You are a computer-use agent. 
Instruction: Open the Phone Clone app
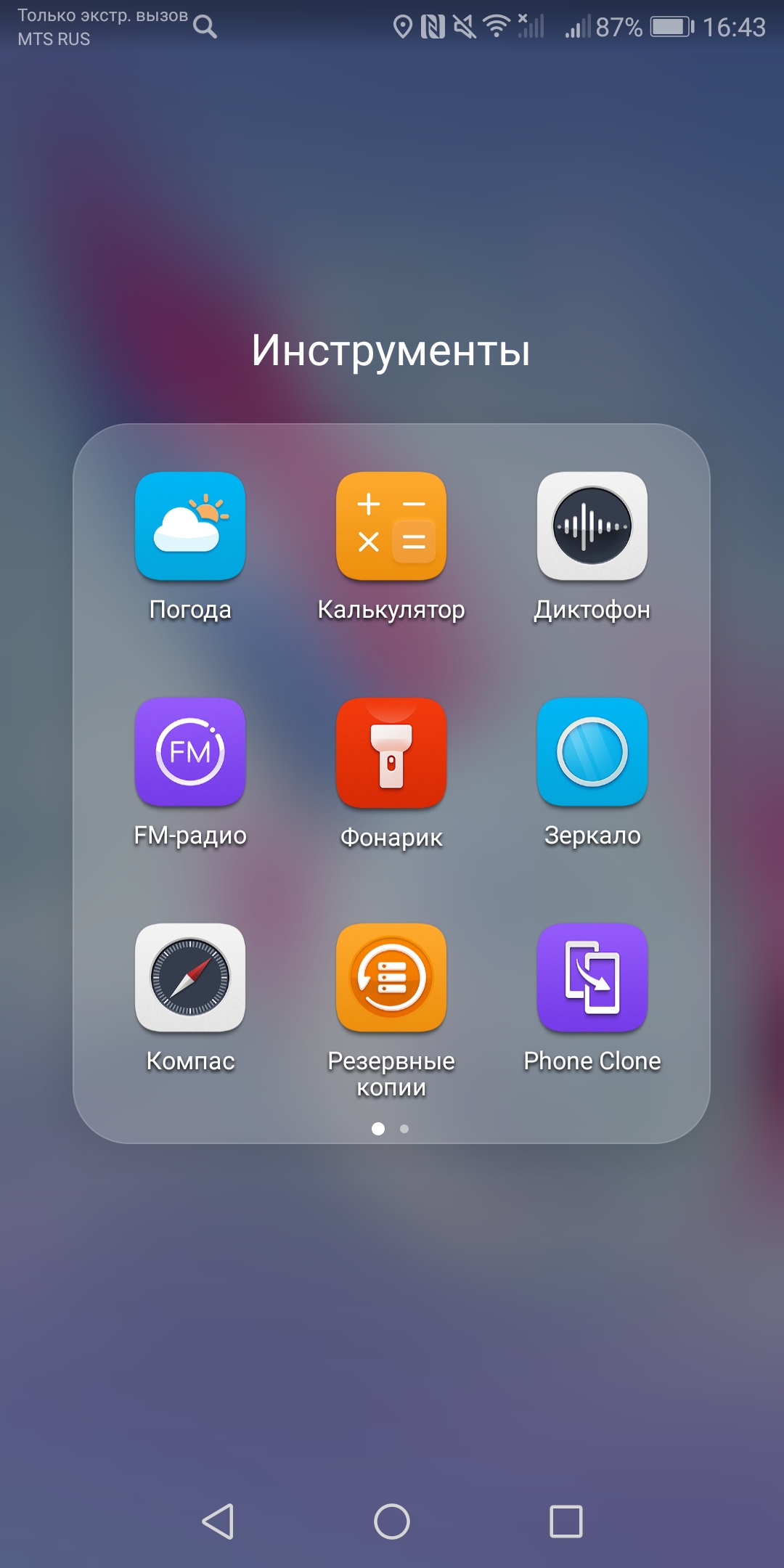[592, 979]
